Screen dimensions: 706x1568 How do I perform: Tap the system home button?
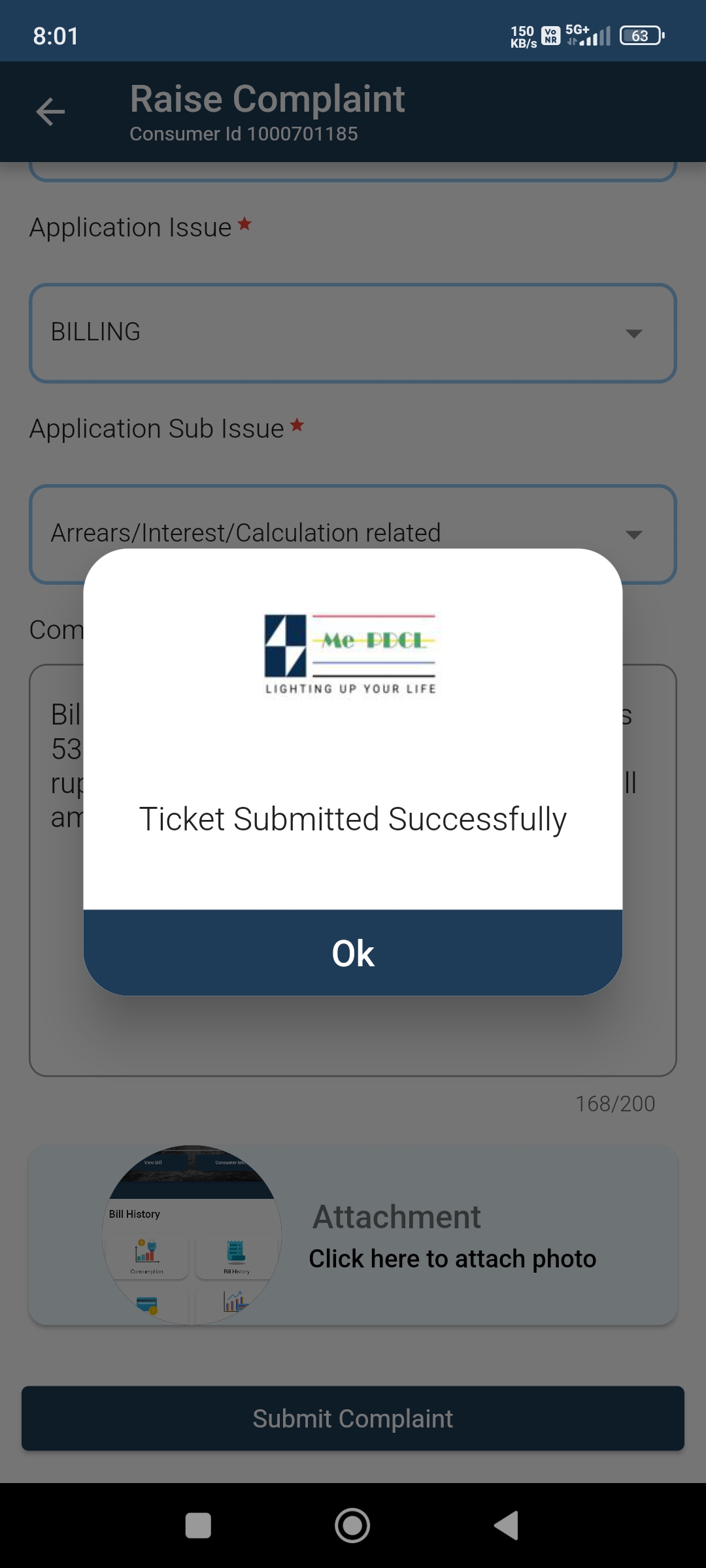coord(352,1526)
